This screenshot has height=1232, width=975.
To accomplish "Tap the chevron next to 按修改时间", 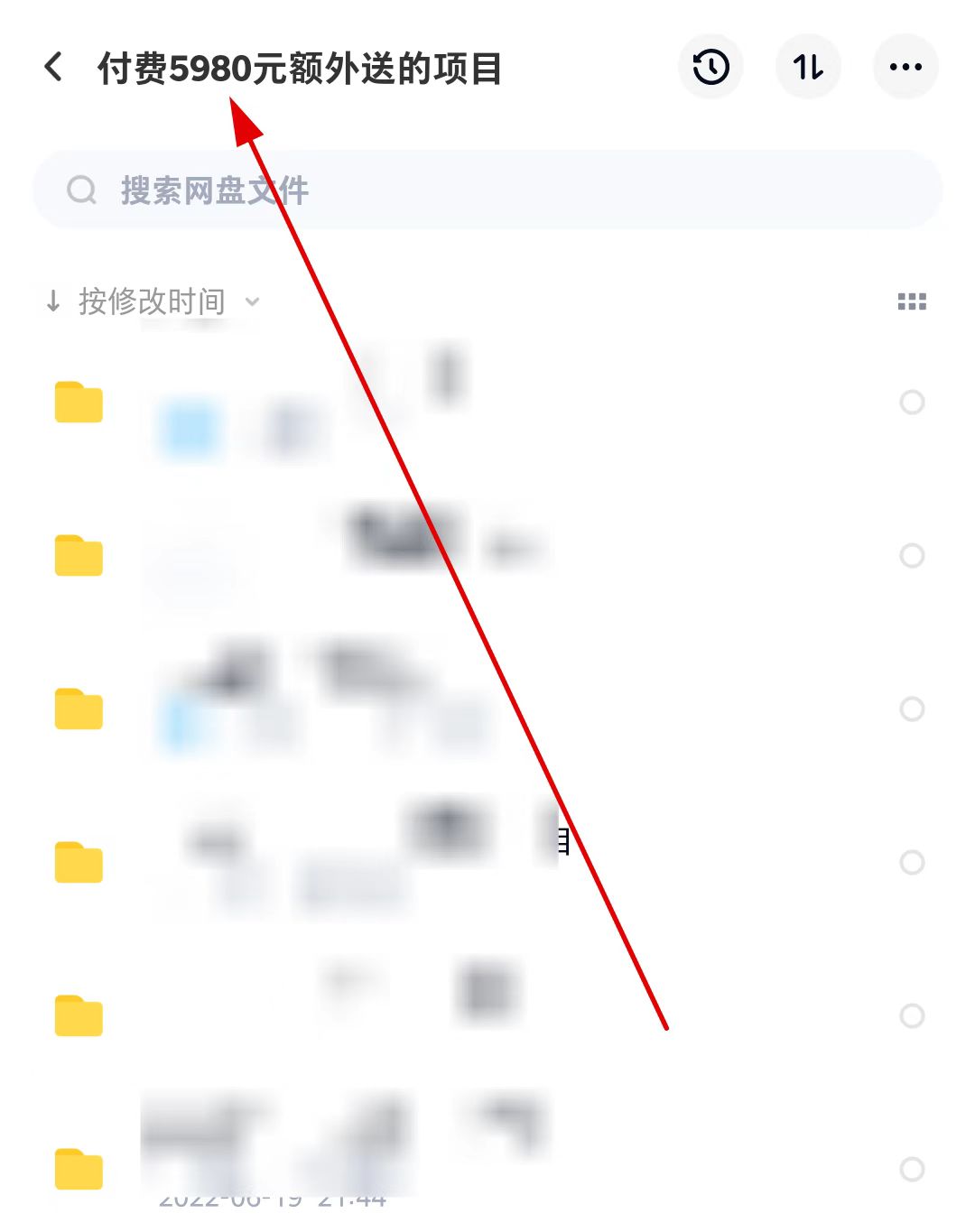I will tap(253, 301).
